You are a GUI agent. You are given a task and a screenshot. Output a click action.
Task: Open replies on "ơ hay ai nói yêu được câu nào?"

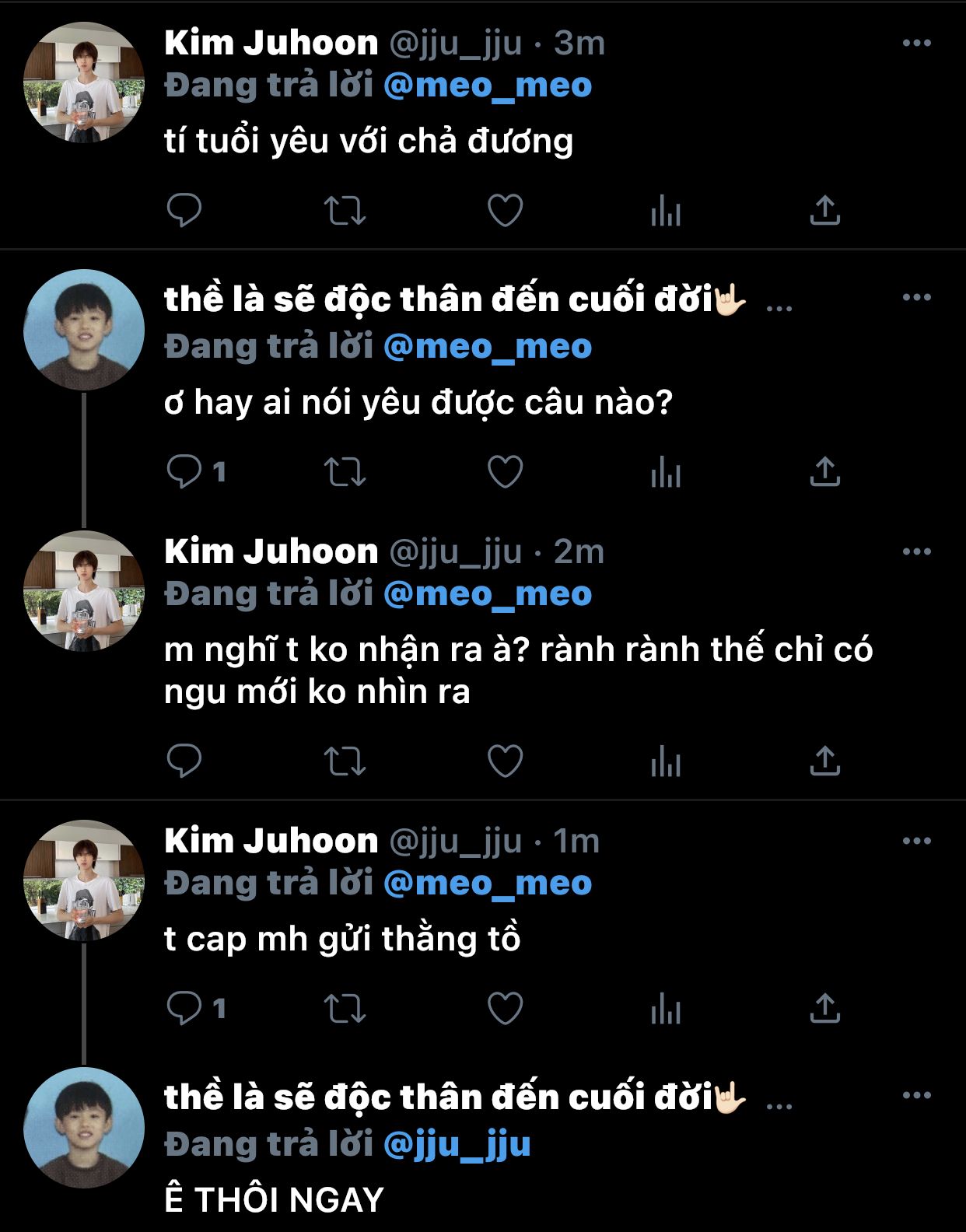point(196,471)
